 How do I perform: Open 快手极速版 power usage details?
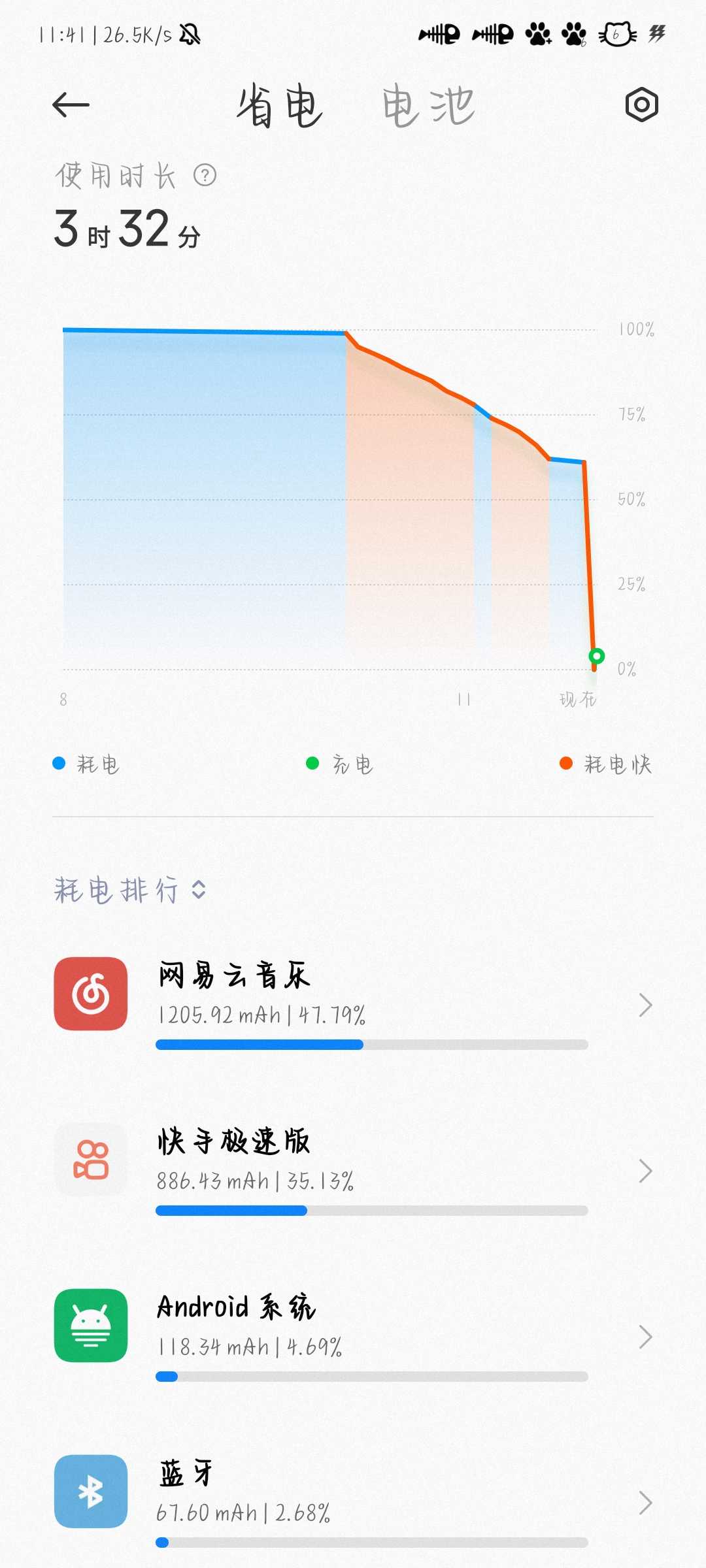pyautogui.click(x=353, y=1169)
